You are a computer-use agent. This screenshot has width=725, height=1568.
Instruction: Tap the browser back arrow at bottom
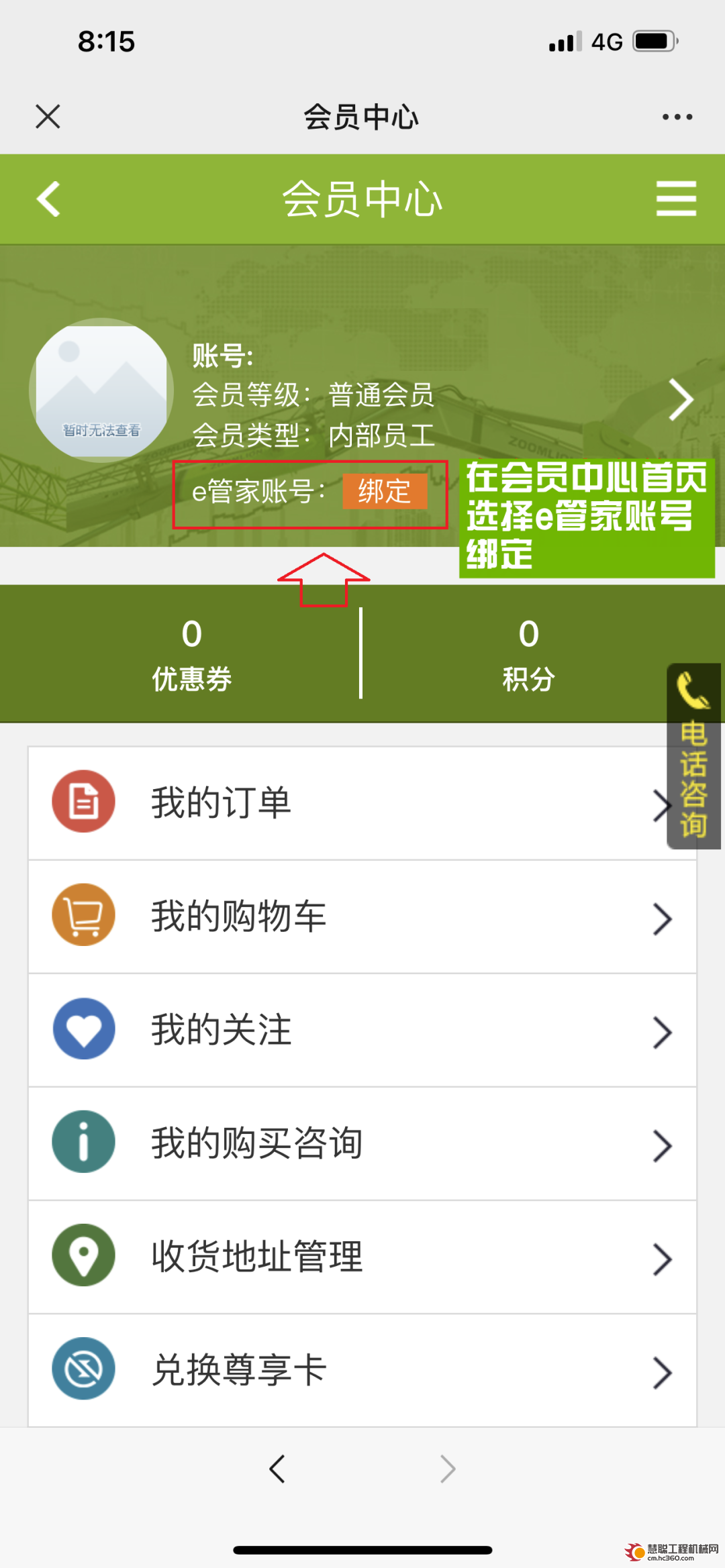pyautogui.click(x=277, y=1469)
